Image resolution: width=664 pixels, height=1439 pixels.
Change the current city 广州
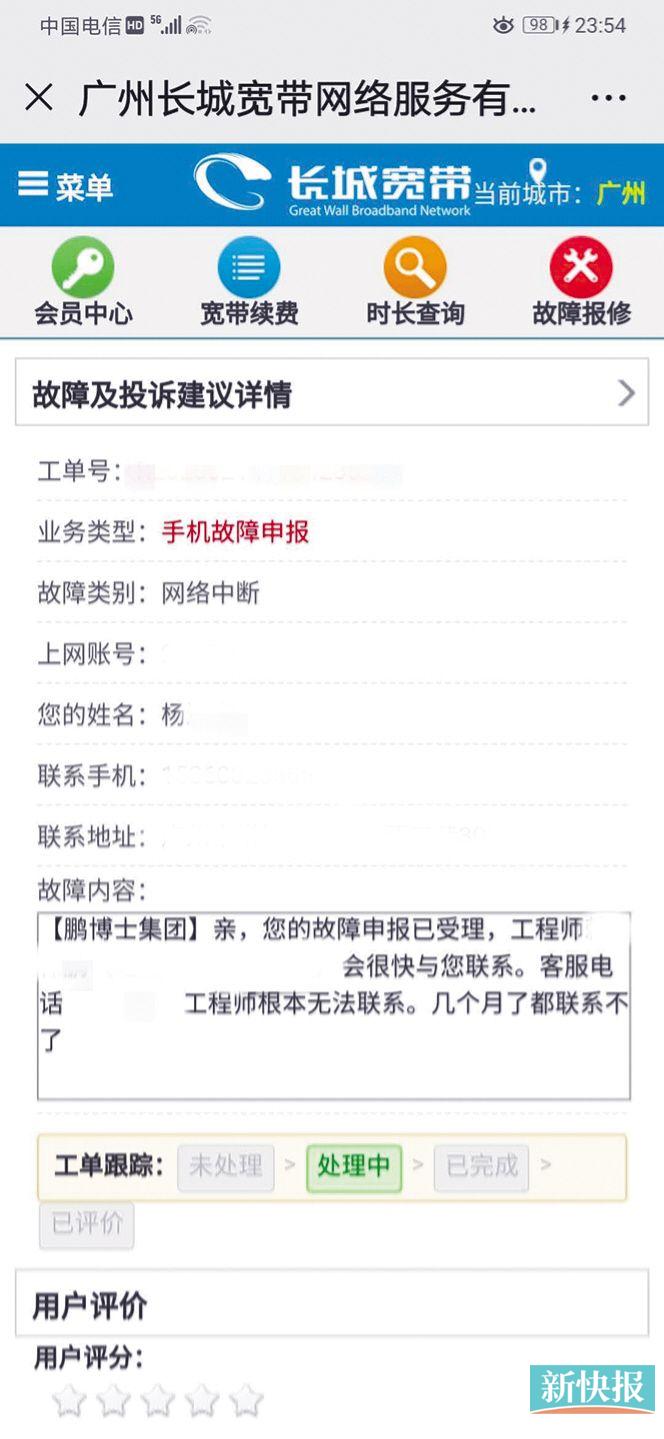click(x=620, y=192)
